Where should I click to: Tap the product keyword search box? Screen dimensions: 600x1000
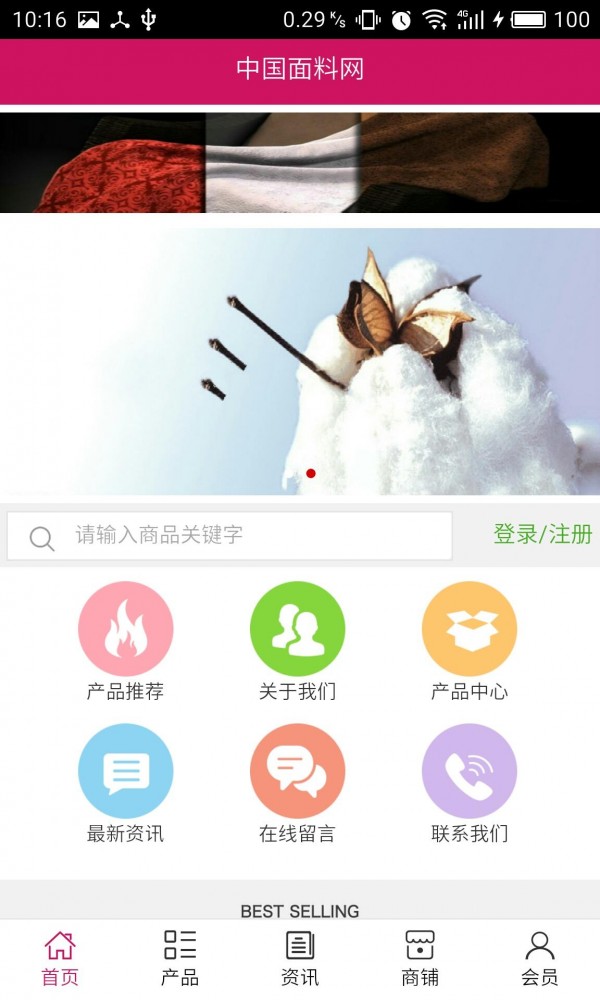tap(230, 536)
